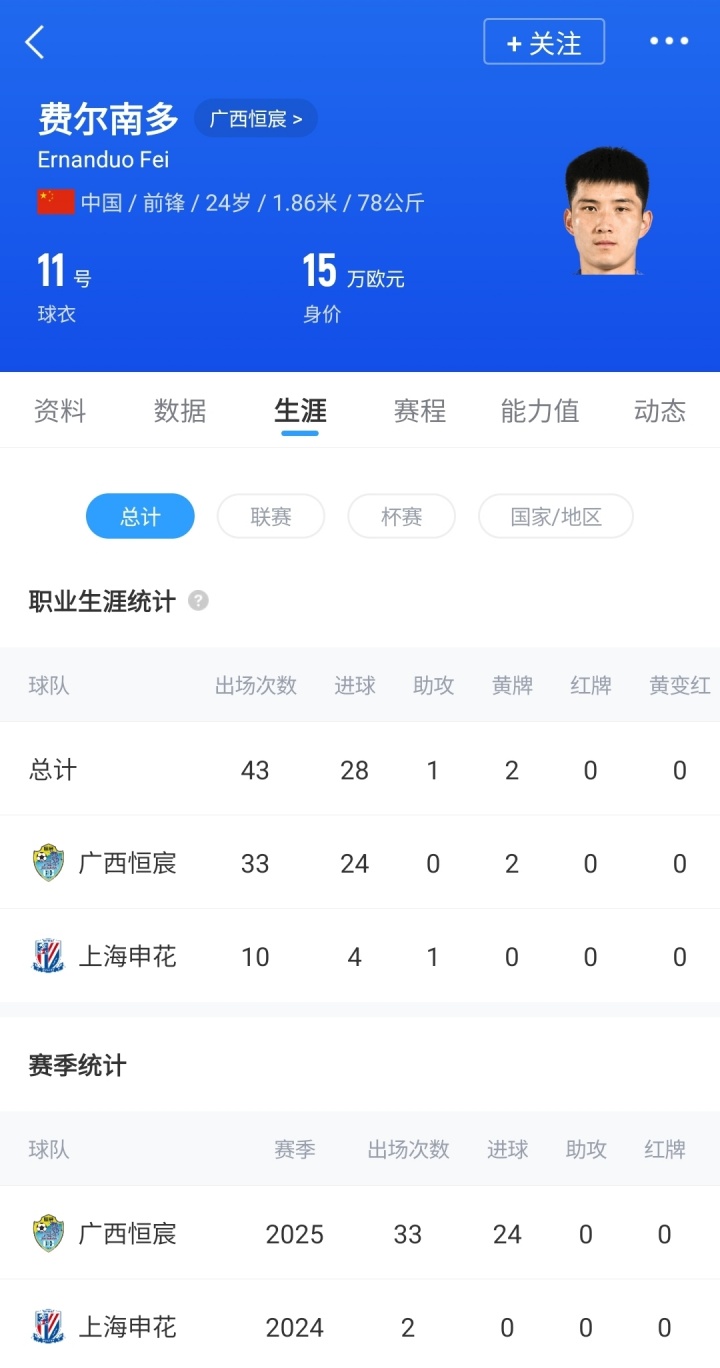The width and height of the screenshot is (720, 1368).
Task: Click the 关注 follow button
Action: click(x=544, y=42)
